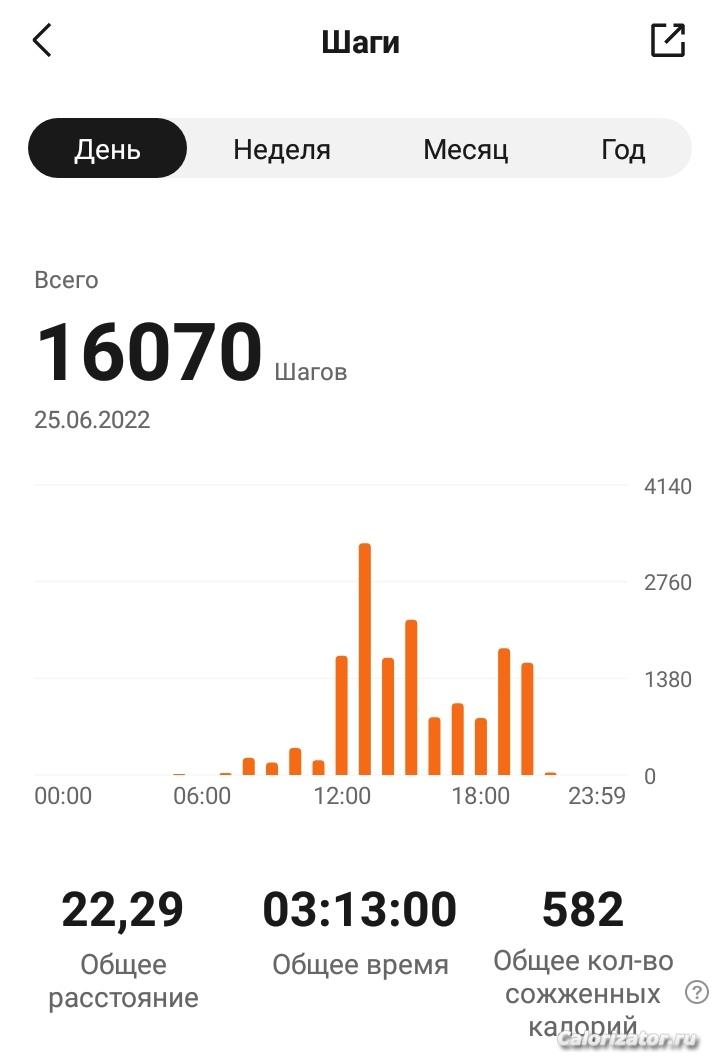Switch to the Месяц view
The height and width of the screenshot is (1060, 720).
point(465,149)
